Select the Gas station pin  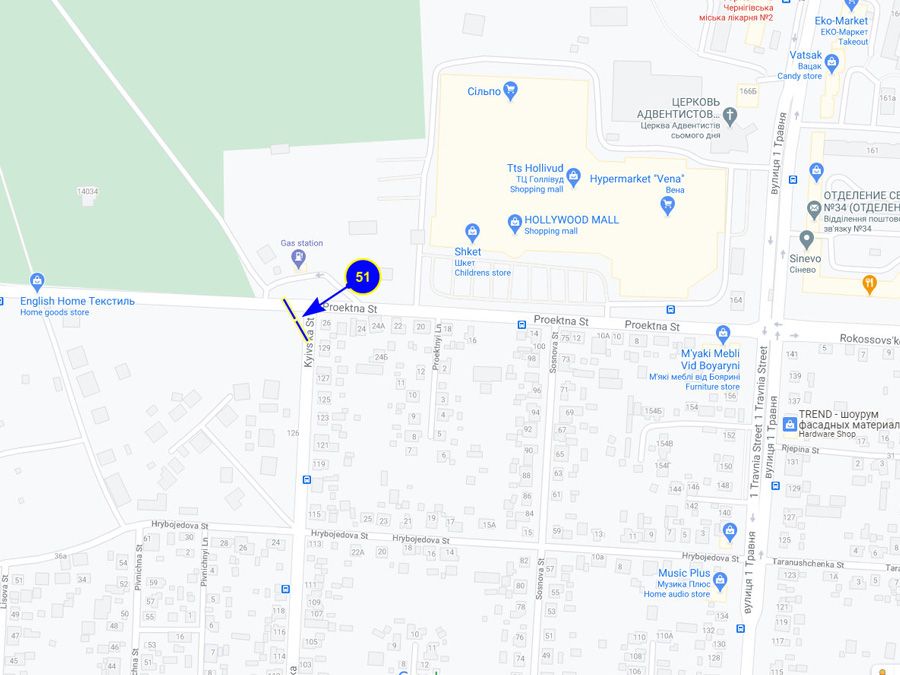(x=298, y=258)
